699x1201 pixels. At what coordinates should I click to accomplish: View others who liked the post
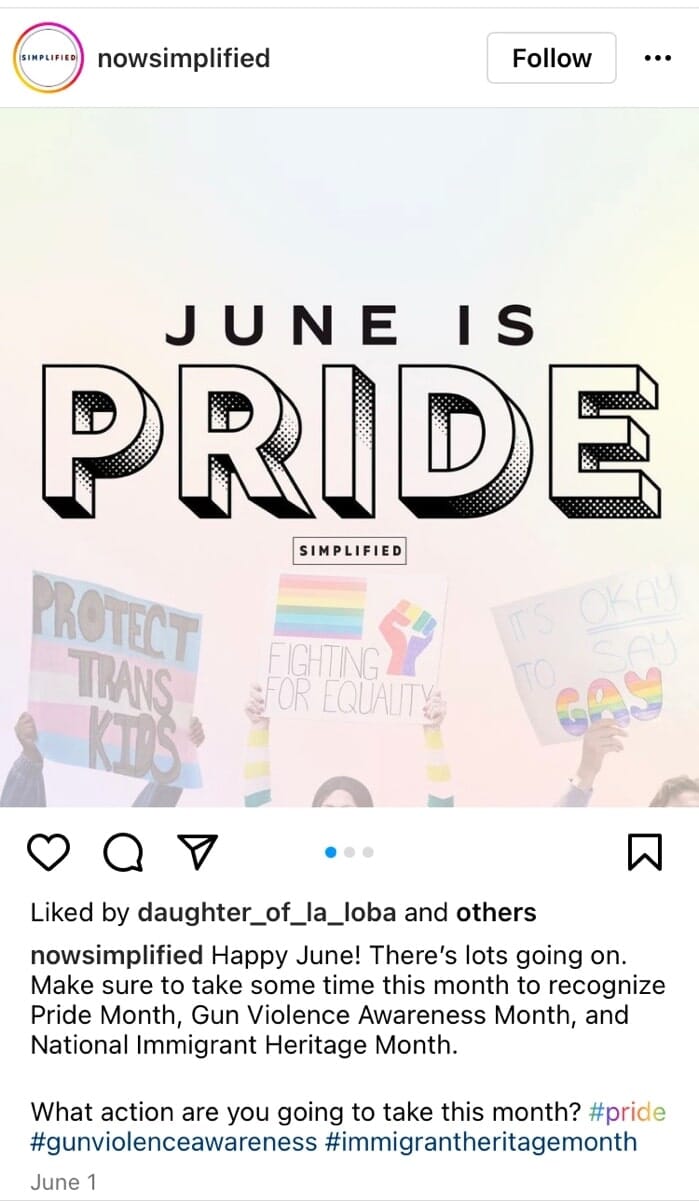(x=496, y=913)
